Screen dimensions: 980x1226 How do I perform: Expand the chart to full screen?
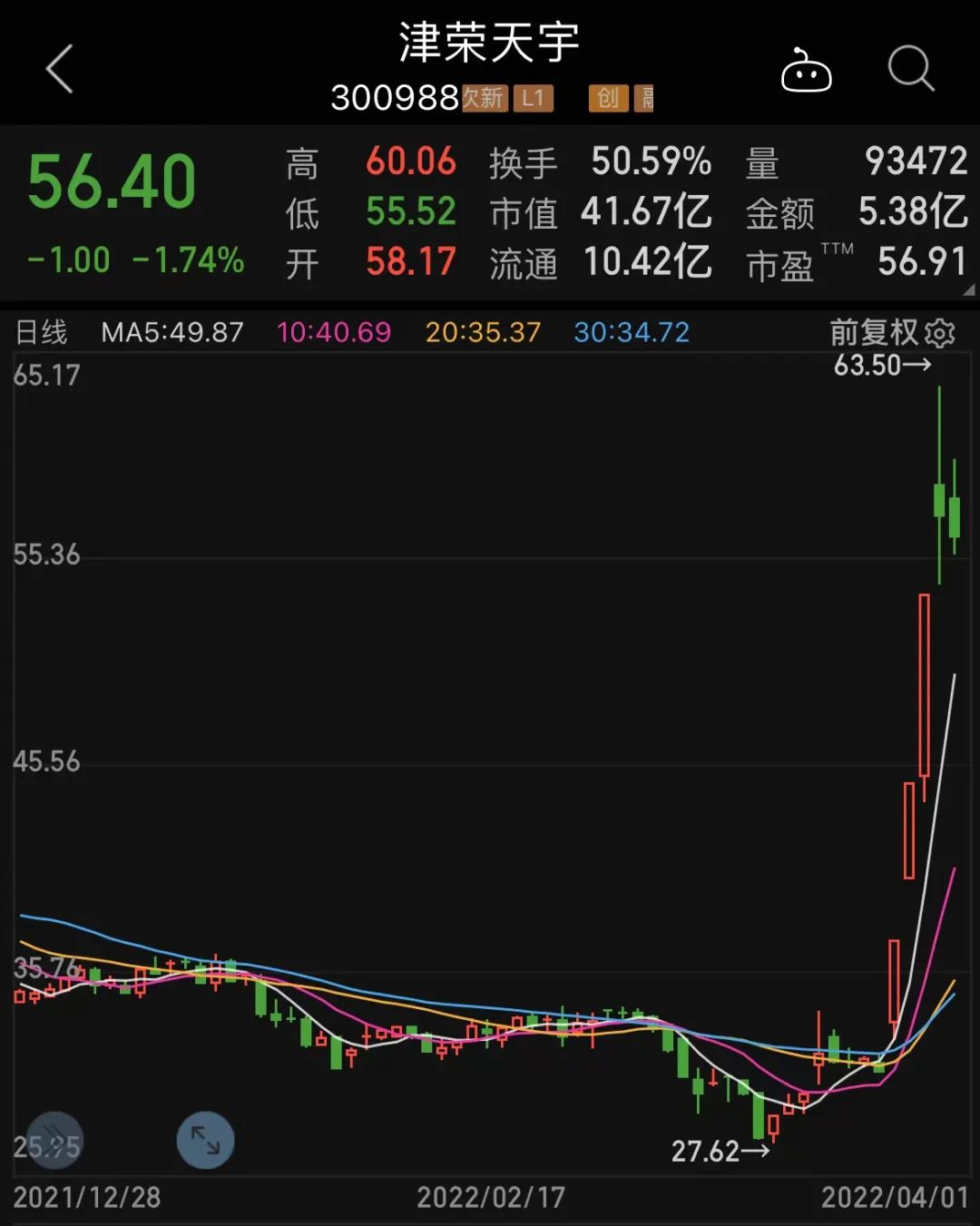205,1141
